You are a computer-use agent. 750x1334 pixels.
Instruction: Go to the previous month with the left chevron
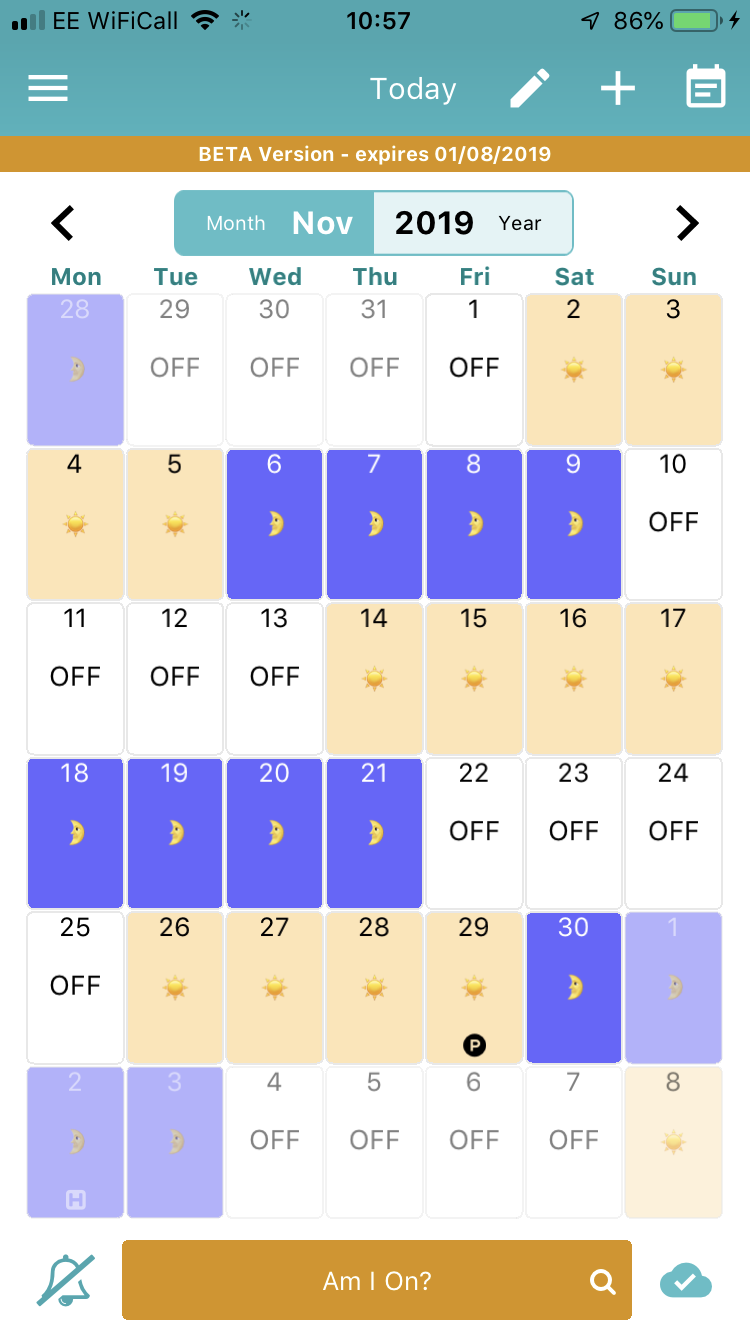(x=62, y=223)
